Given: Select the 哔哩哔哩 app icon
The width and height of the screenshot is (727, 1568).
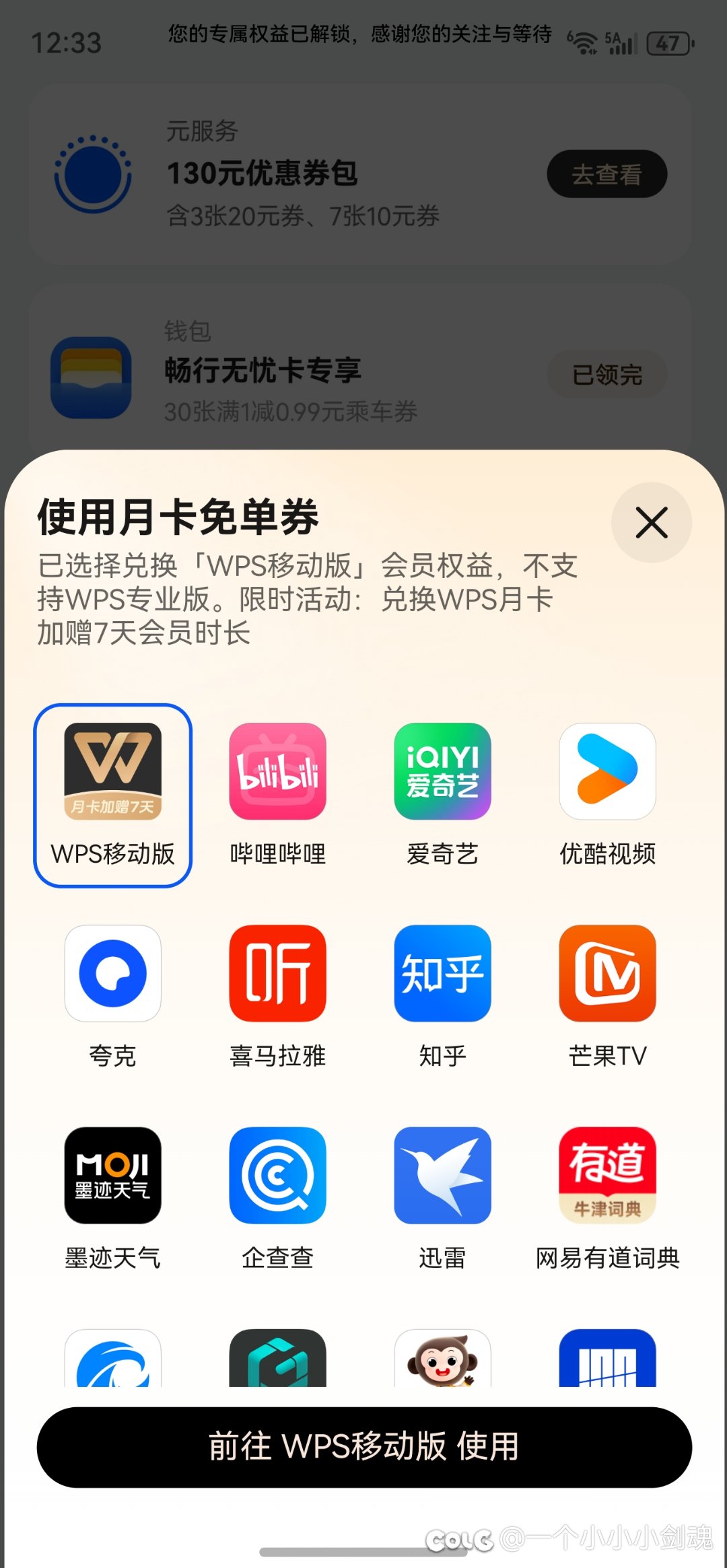Looking at the screenshot, I should (x=277, y=772).
